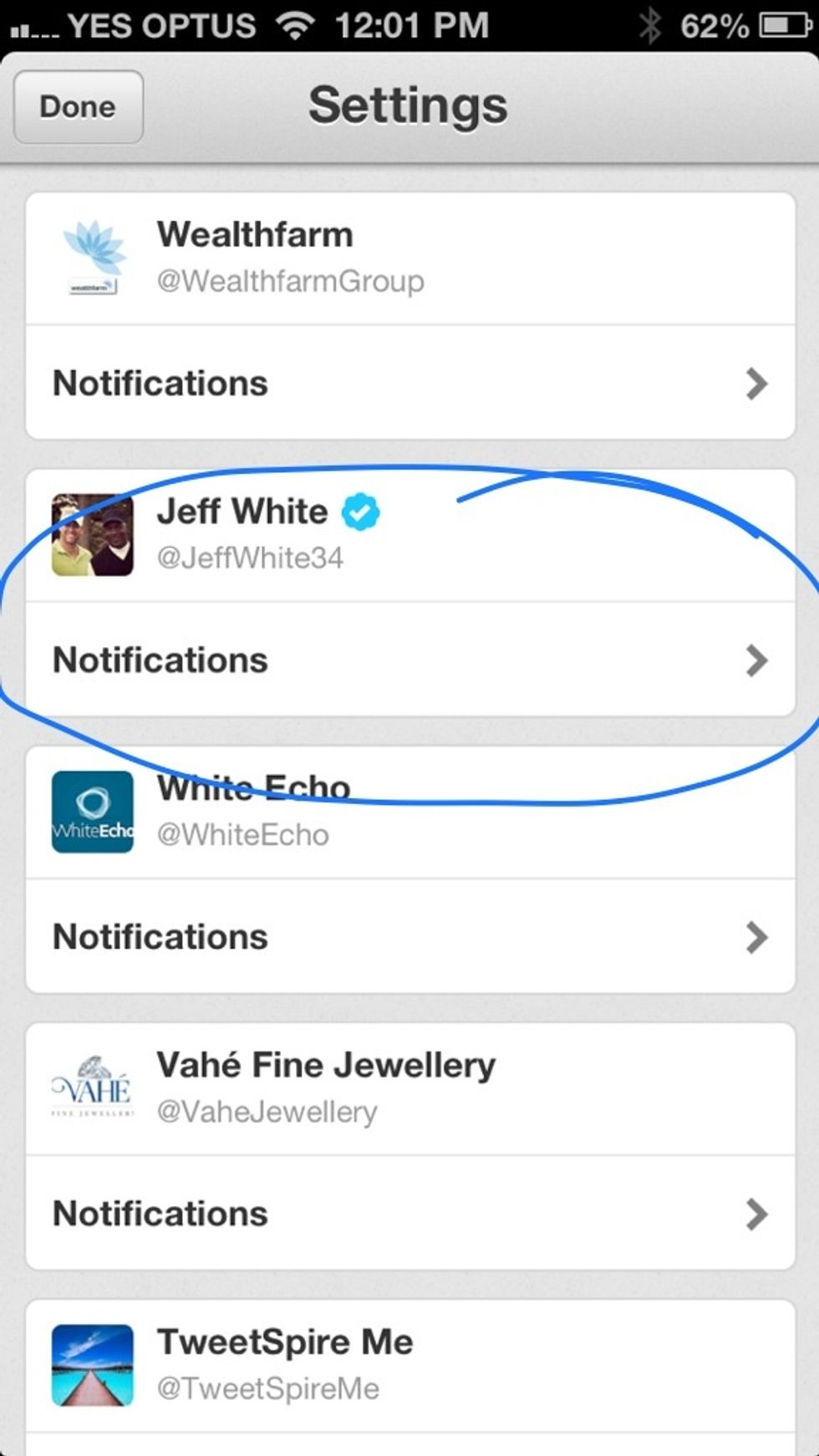This screenshot has height=1456, width=819.
Task: Tap the verified badge beside Jeff White
Action: pos(361,512)
